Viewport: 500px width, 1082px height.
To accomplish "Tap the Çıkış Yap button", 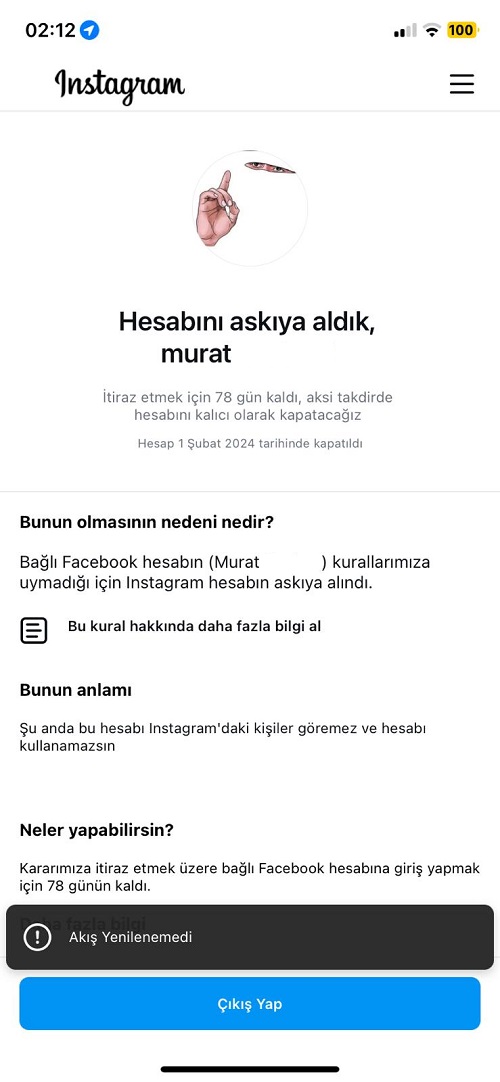I will [250, 1003].
